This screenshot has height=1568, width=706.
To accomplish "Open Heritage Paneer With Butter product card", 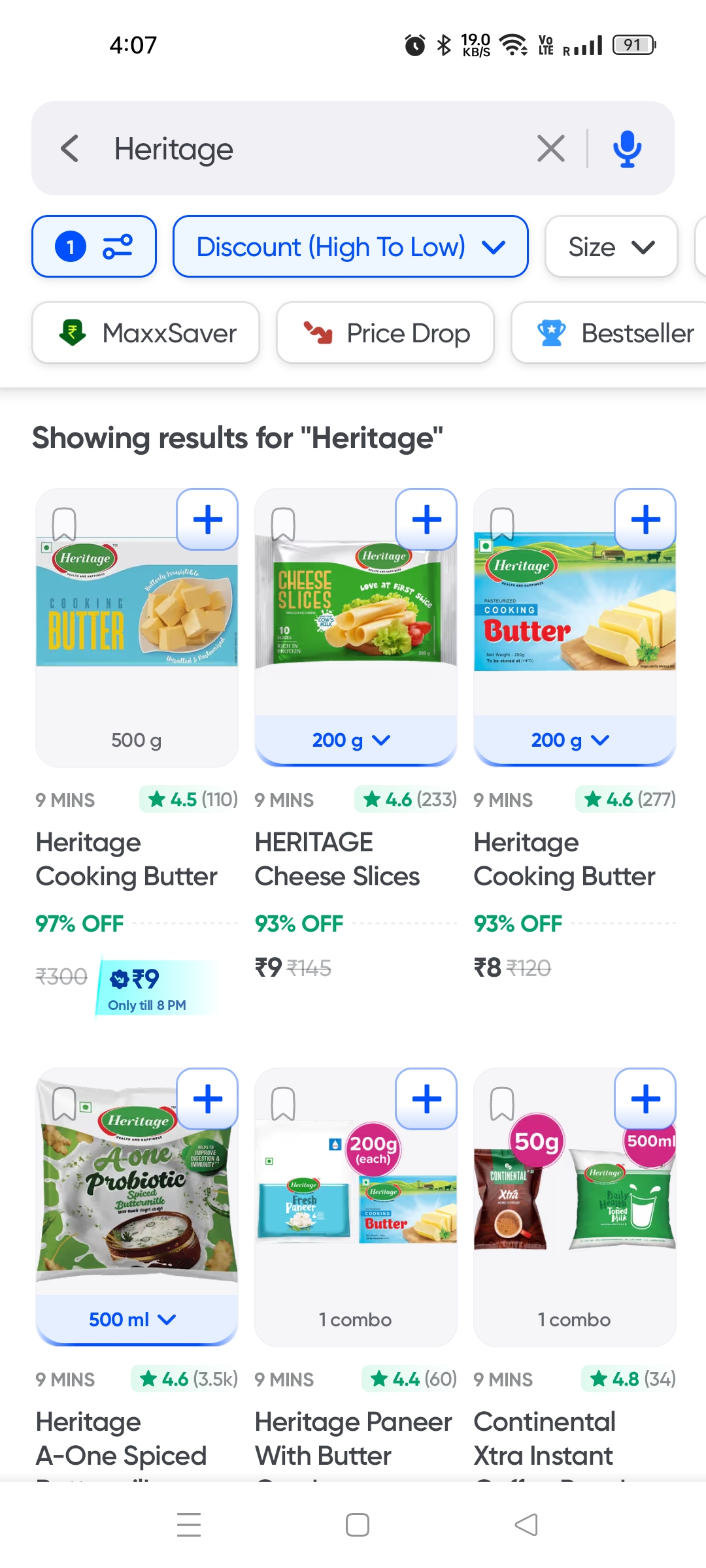I will click(x=353, y=1437).
